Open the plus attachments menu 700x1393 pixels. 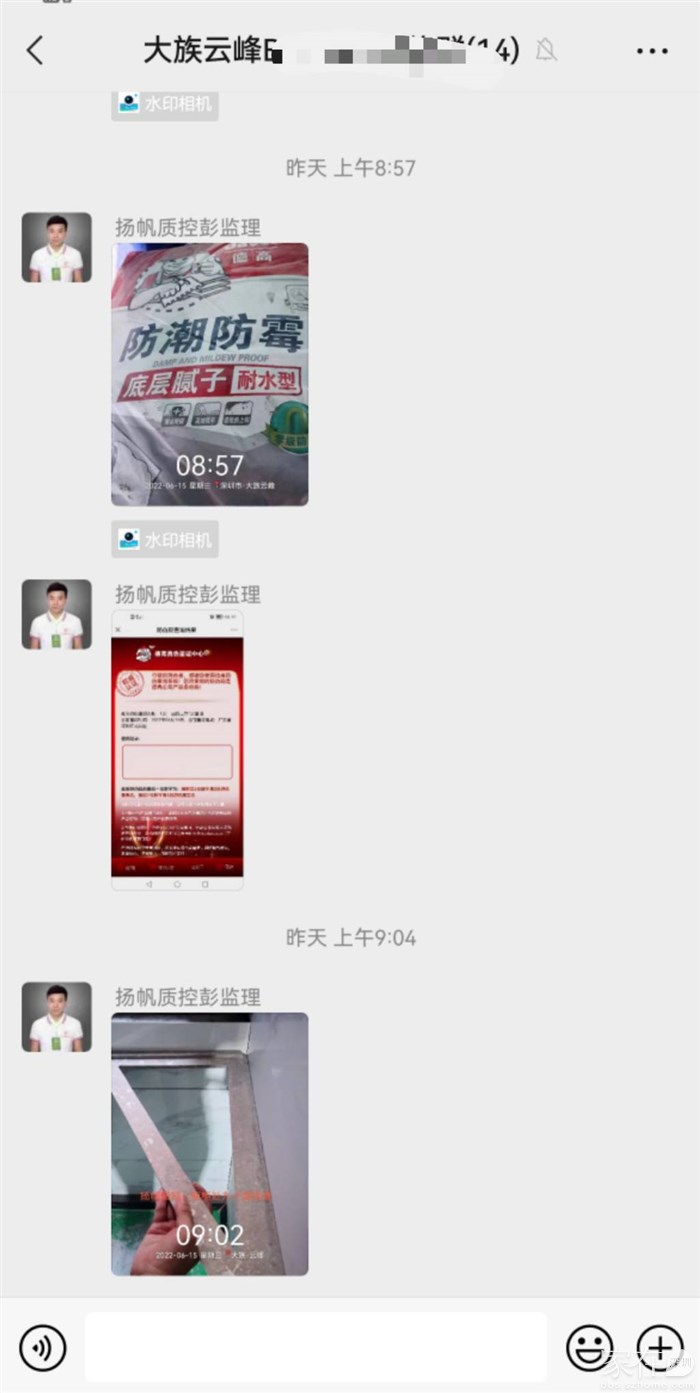pos(660,1347)
